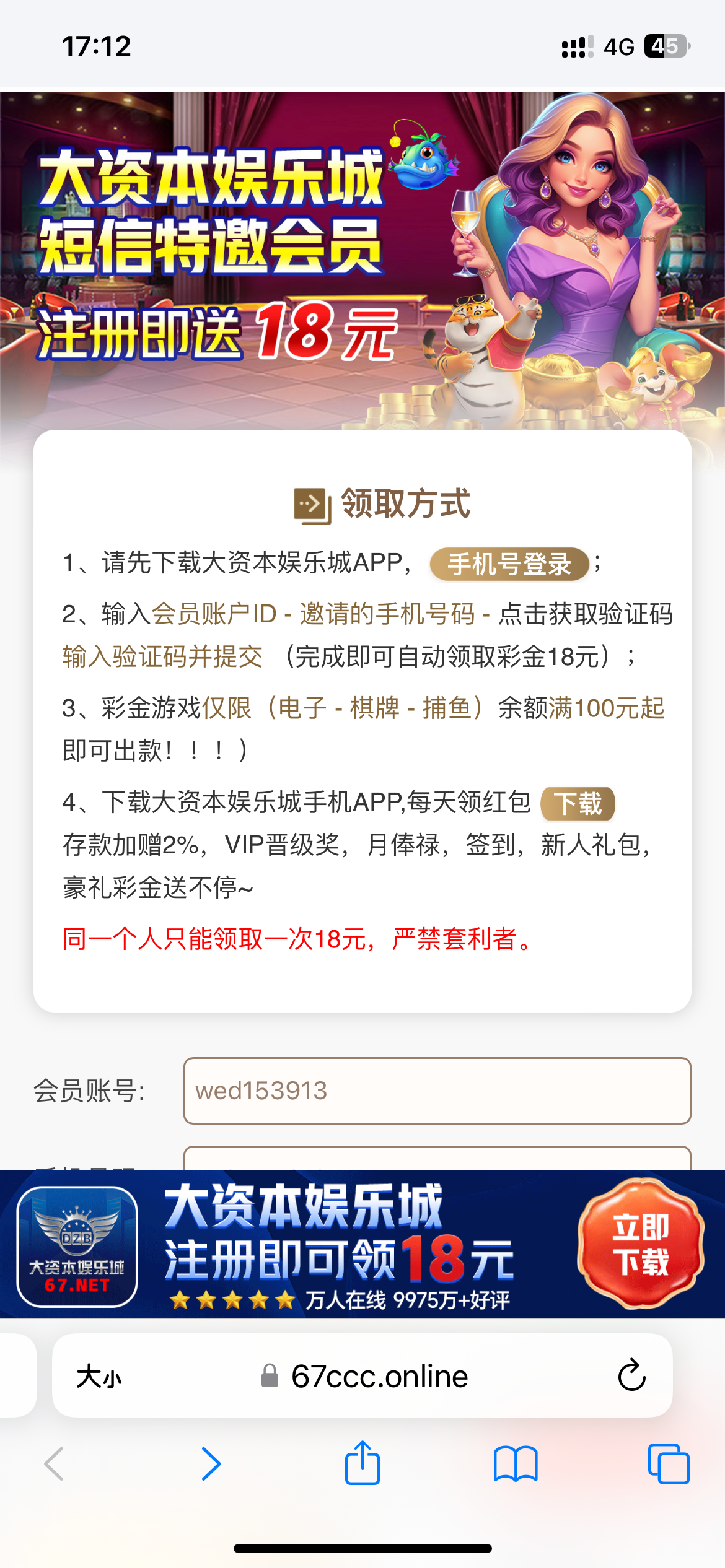Image resolution: width=725 pixels, height=1568 pixels.
Task: Go forward in Safari
Action: pos(211,1464)
